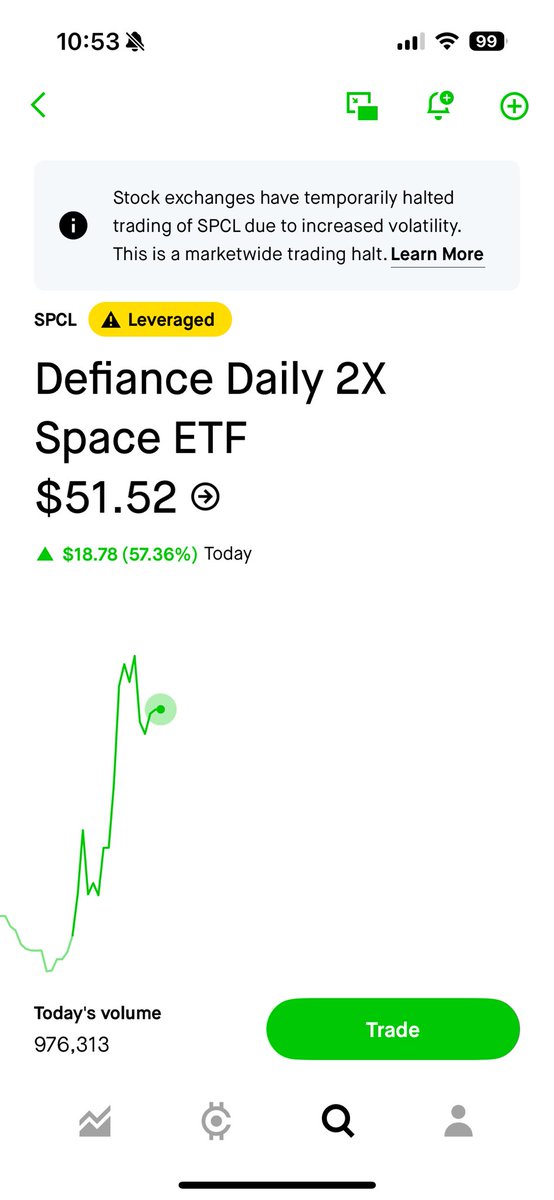Add SPCL to a watchlist with the plus icon

tap(514, 106)
